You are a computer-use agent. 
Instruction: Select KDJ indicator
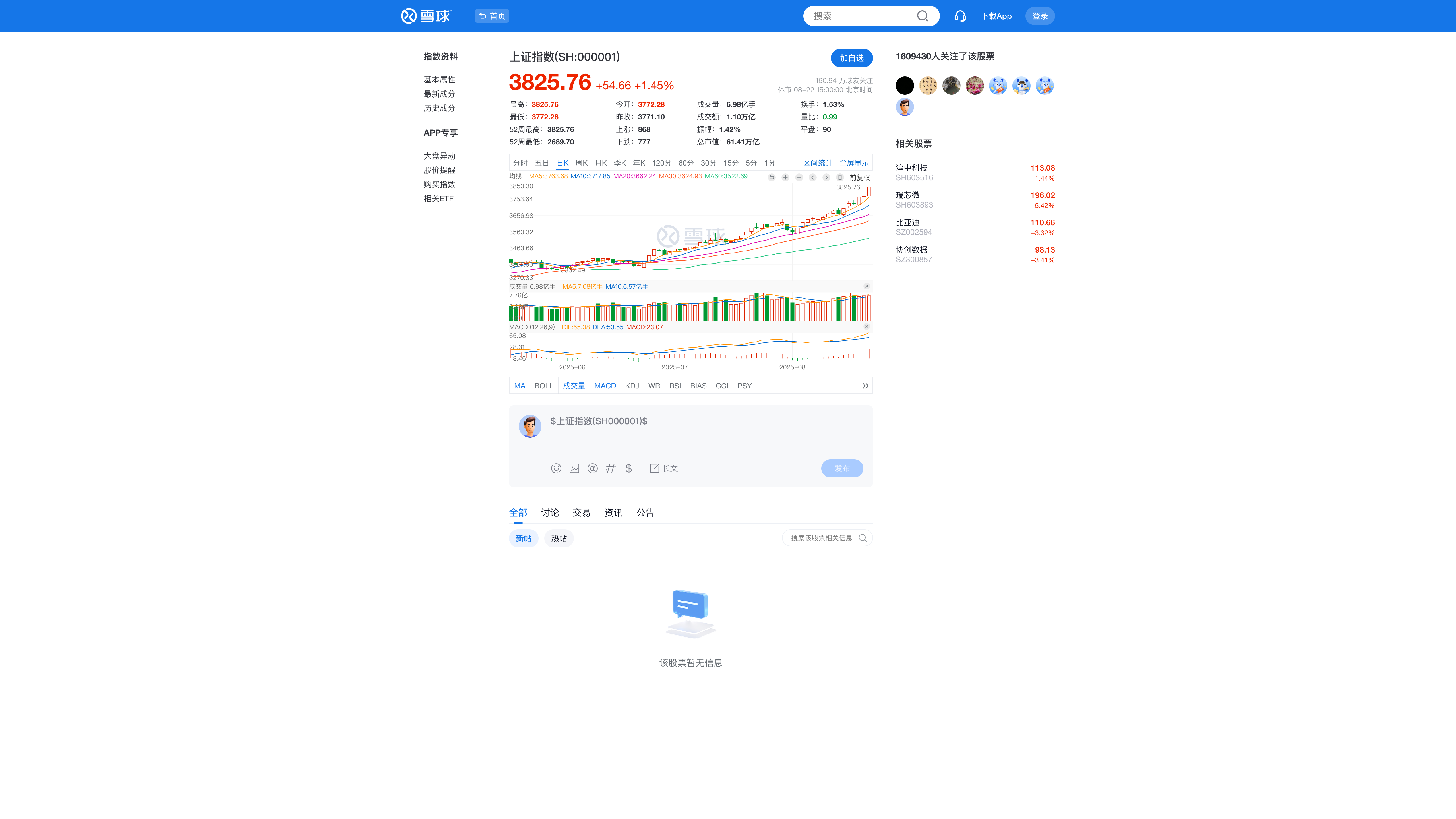click(x=631, y=386)
